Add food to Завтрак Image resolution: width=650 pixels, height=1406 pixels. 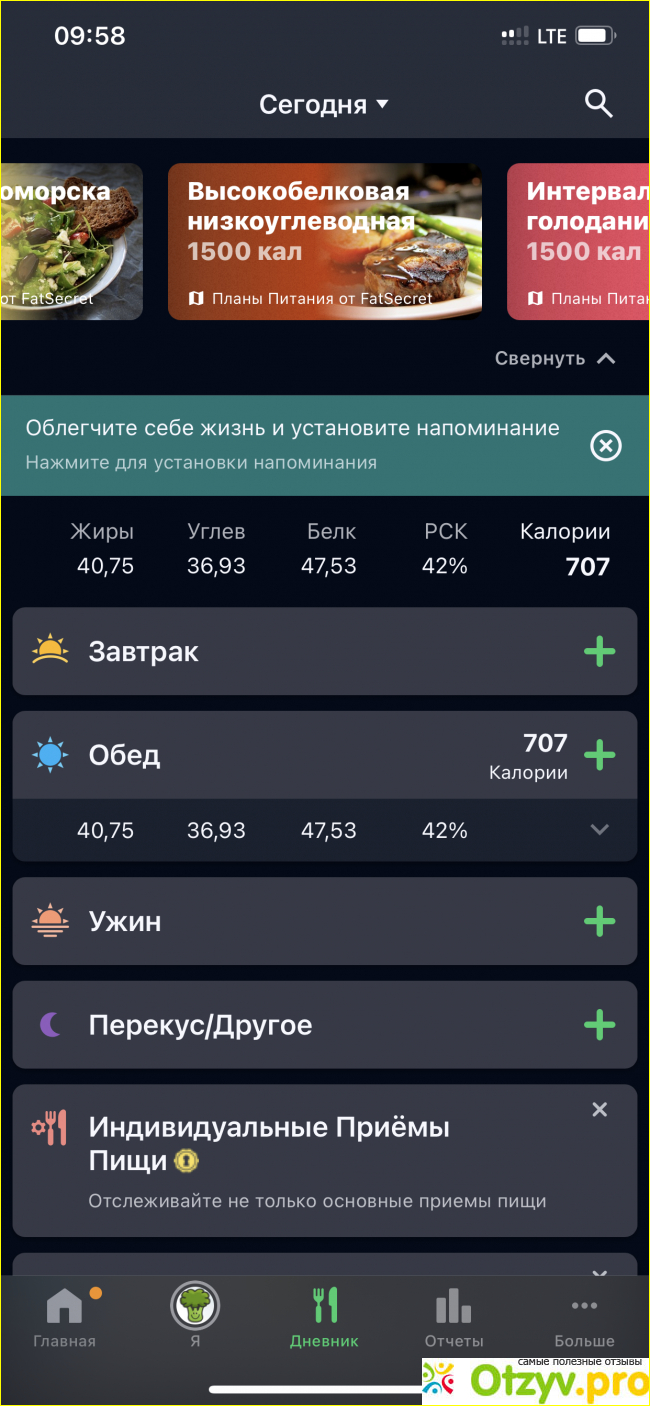(x=599, y=652)
